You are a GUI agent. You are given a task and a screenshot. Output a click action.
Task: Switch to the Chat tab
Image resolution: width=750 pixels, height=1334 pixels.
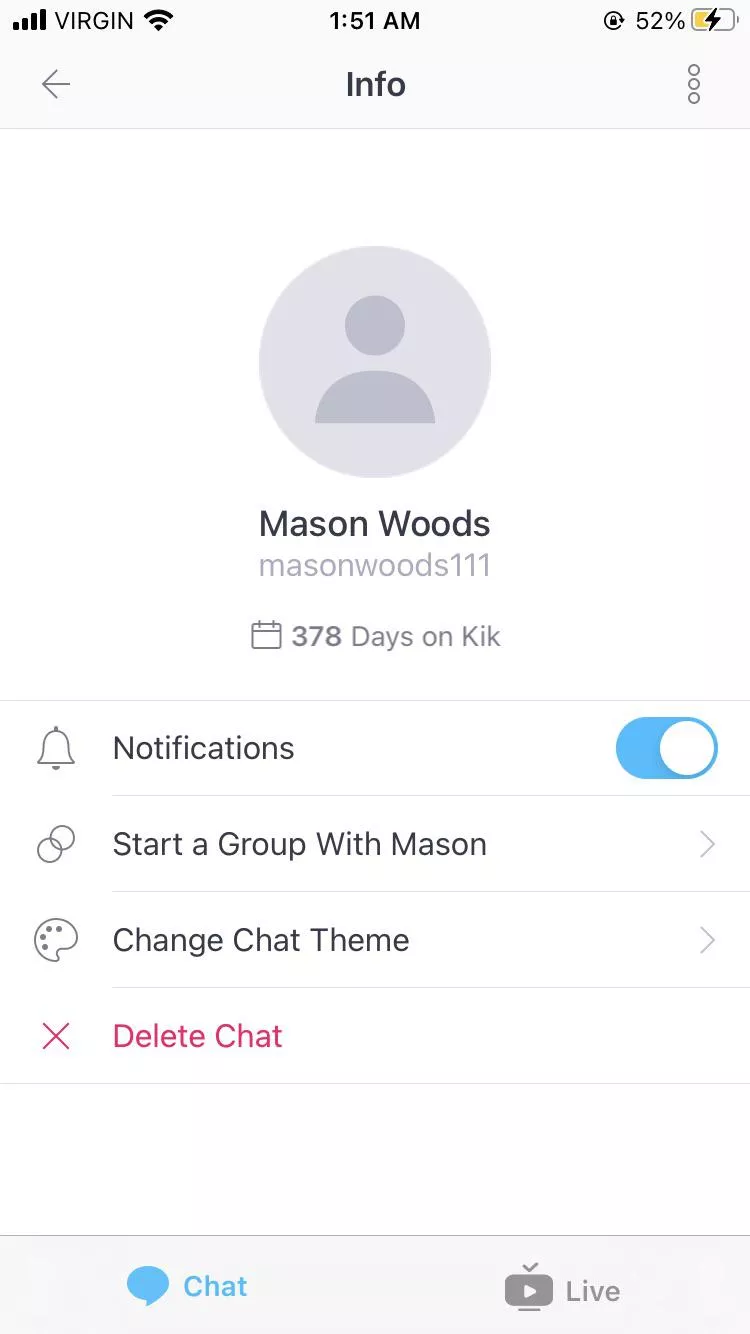(188, 1286)
